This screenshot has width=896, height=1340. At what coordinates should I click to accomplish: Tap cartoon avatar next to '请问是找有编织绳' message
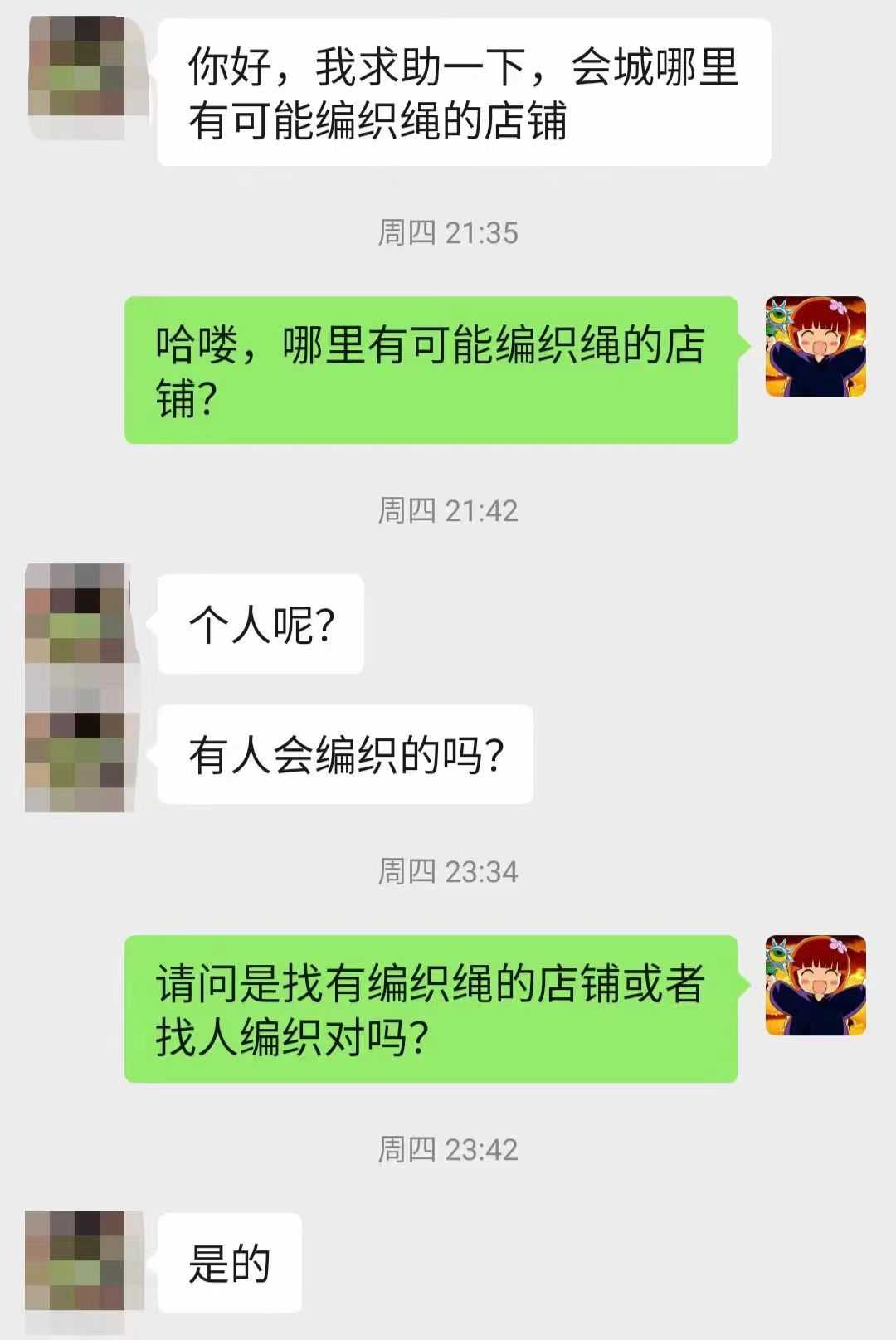point(816,985)
